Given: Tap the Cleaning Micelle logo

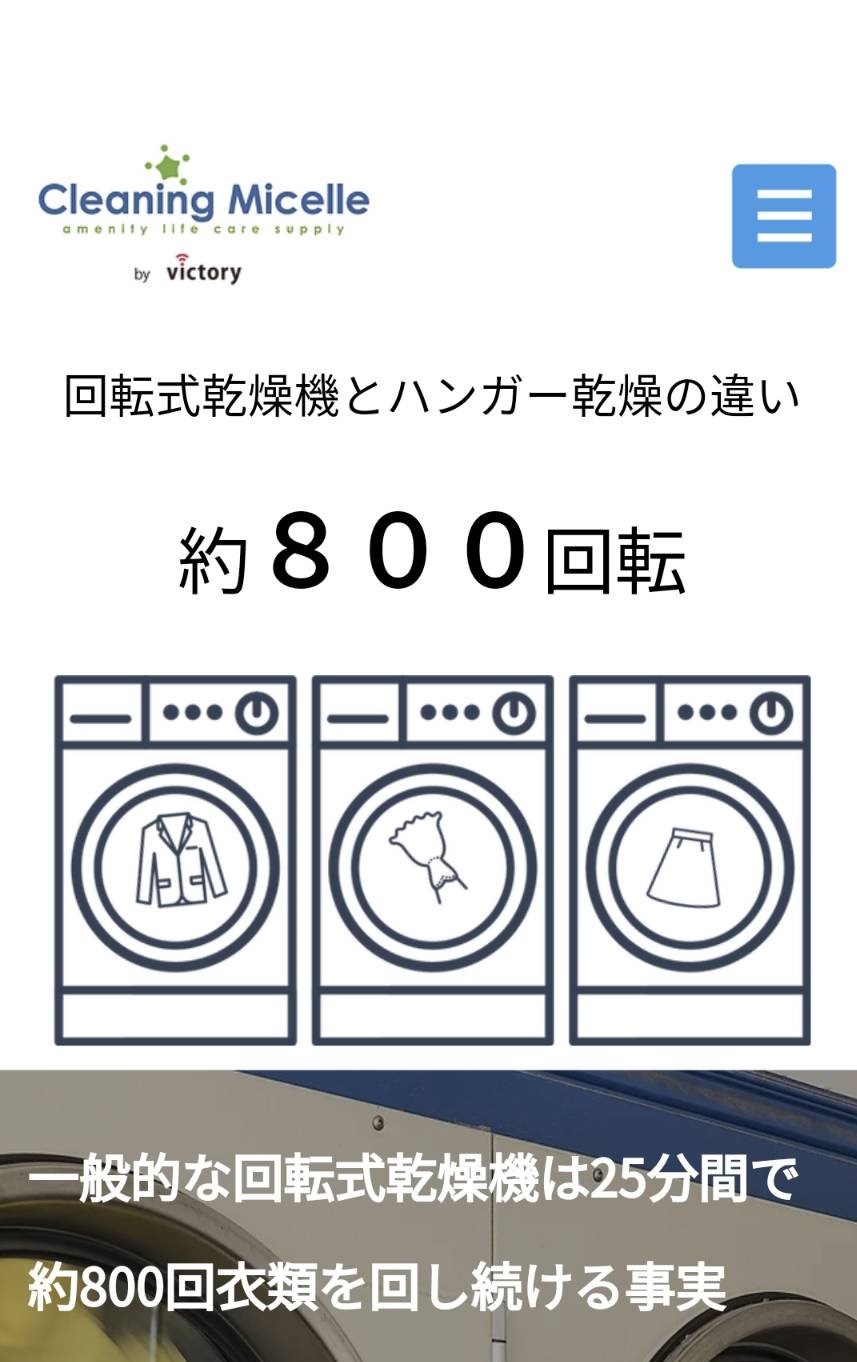Looking at the screenshot, I should click(203, 214).
